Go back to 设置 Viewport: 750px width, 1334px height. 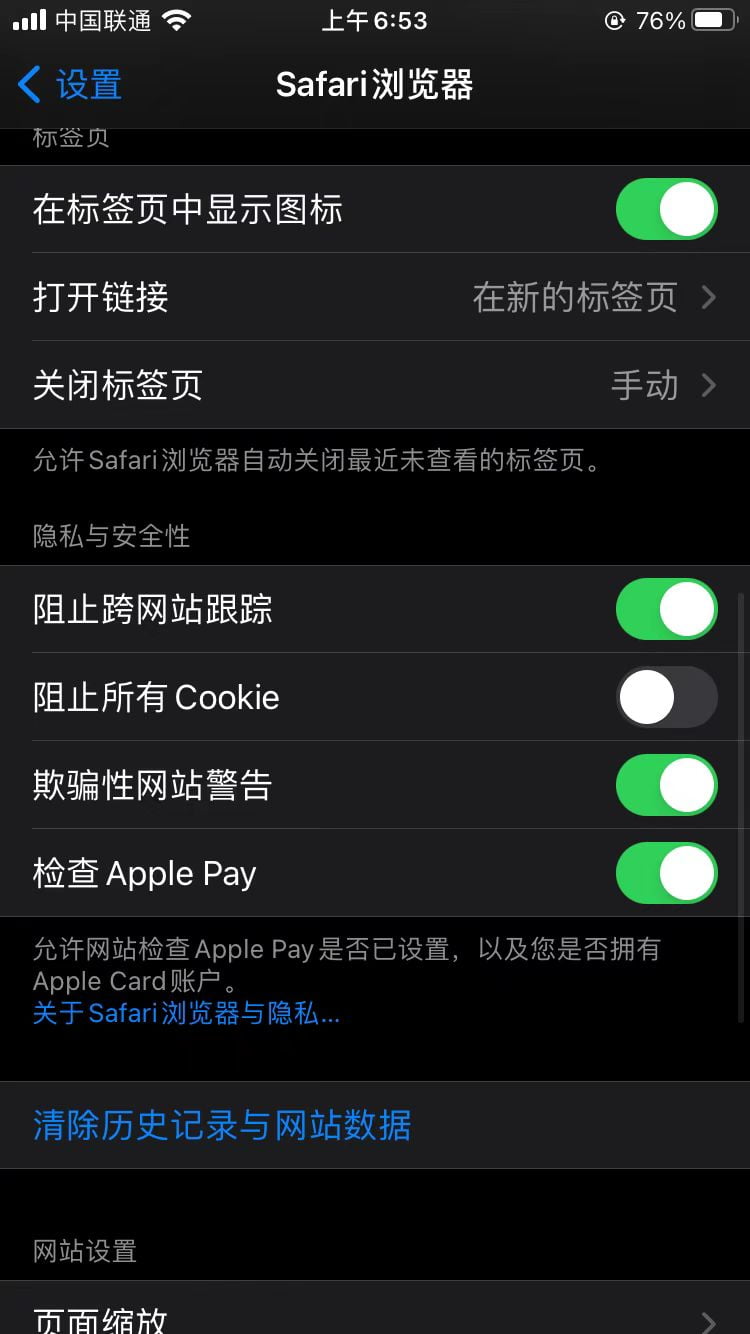coord(70,84)
